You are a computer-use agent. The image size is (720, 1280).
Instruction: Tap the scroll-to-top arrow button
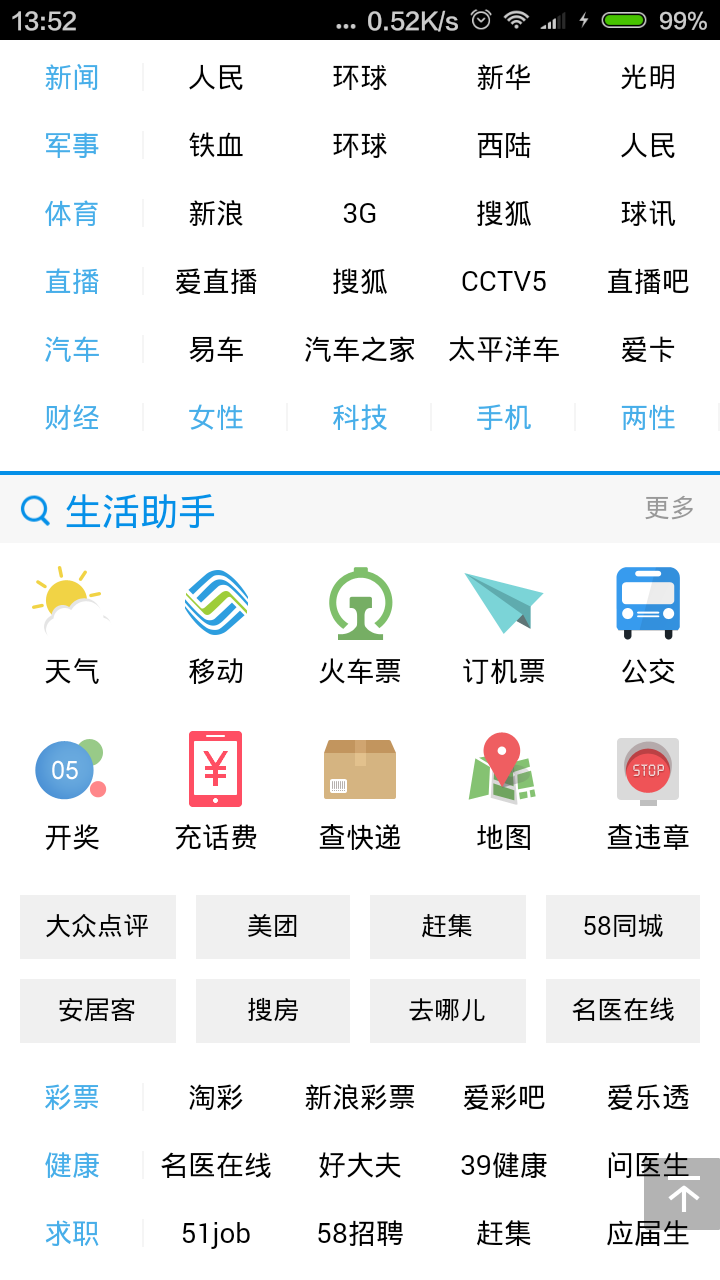pos(682,1194)
